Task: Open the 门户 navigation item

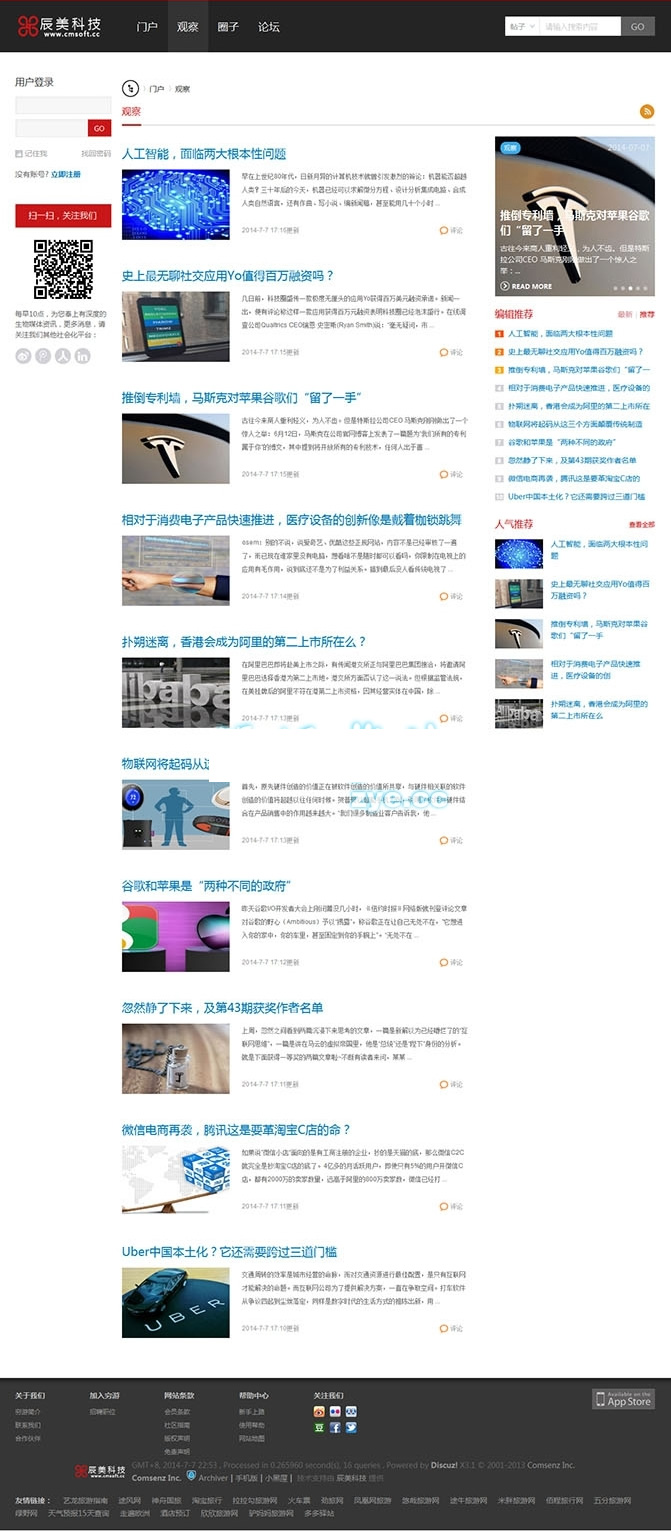Action: tap(146, 27)
